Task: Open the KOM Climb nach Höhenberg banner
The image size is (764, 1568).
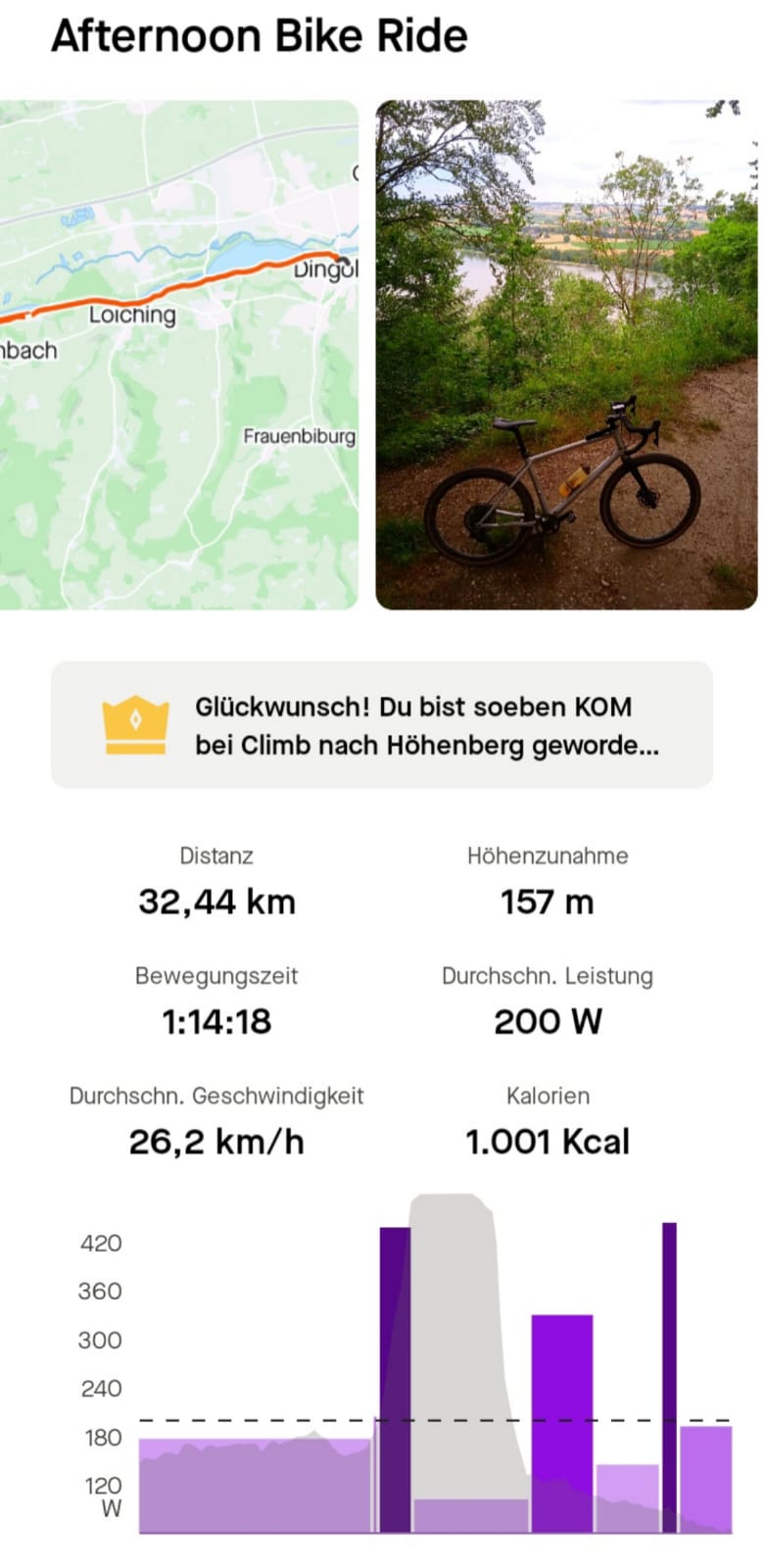Action: point(382,725)
